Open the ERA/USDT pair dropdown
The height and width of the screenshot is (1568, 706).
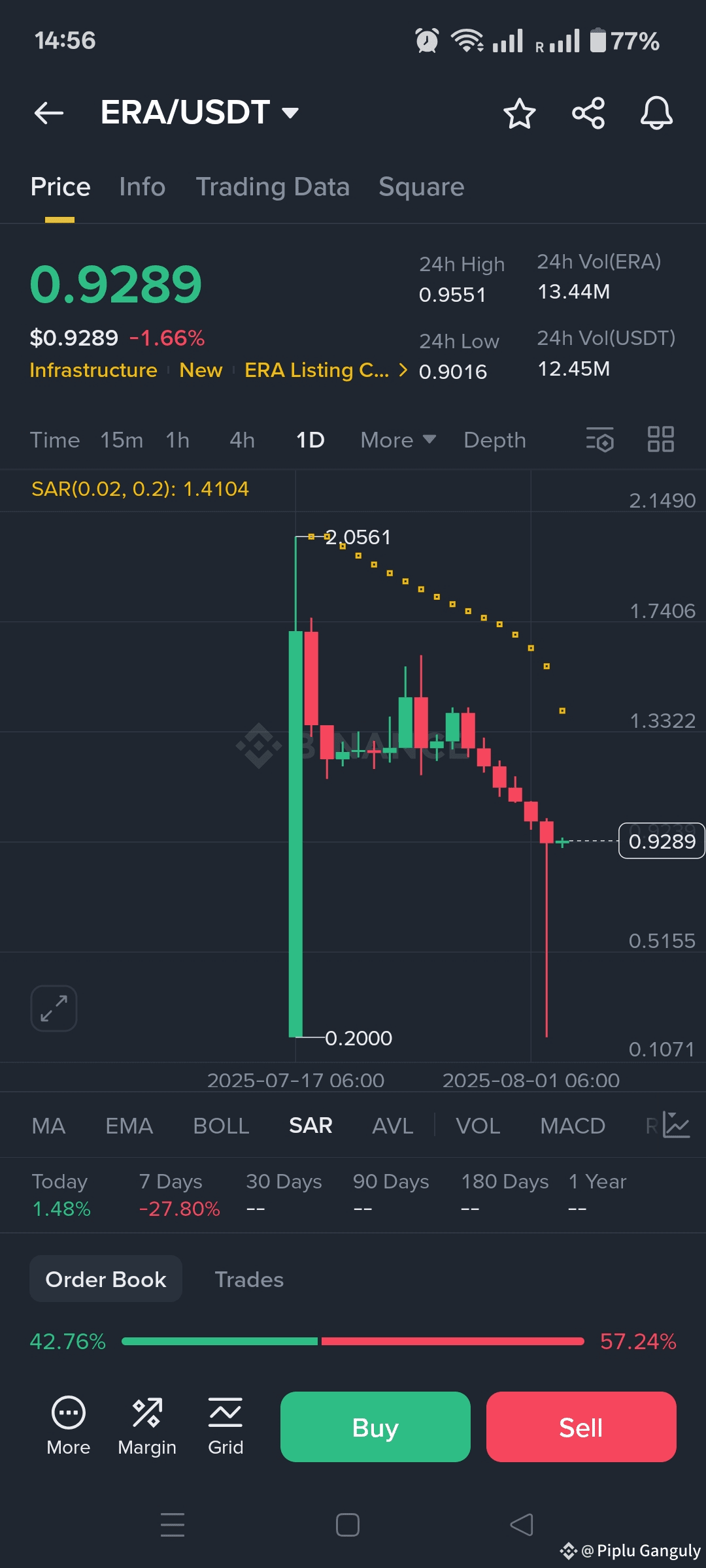pyautogui.click(x=199, y=112)
